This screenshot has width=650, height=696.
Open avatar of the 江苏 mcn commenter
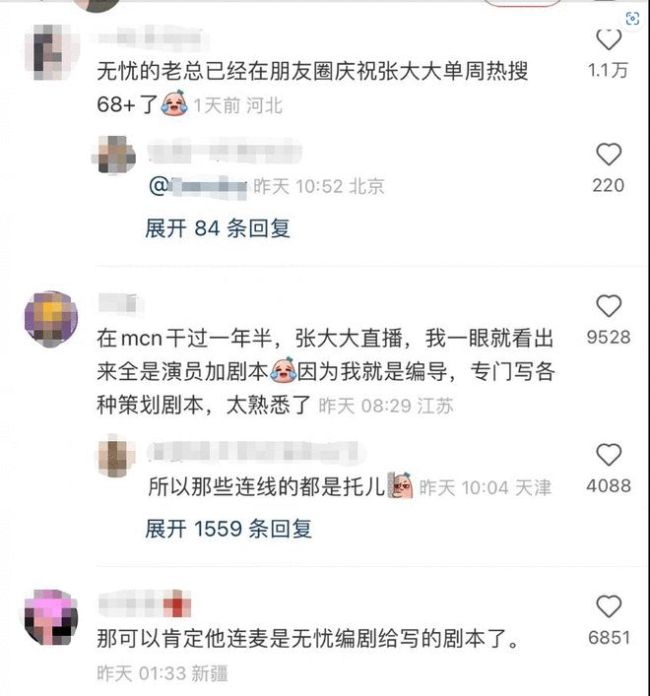coord(50,318)
